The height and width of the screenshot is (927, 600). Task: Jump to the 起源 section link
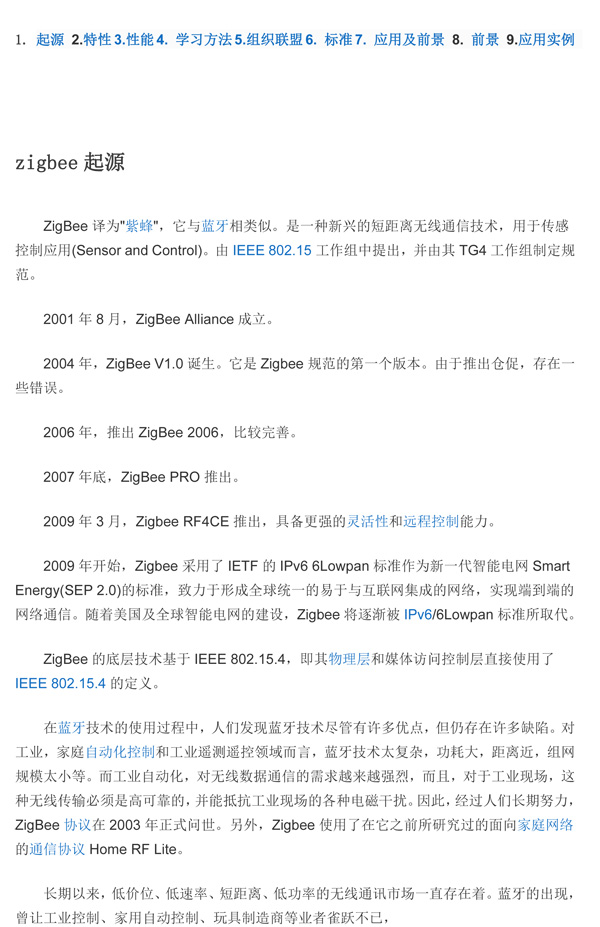coord(50,40)
